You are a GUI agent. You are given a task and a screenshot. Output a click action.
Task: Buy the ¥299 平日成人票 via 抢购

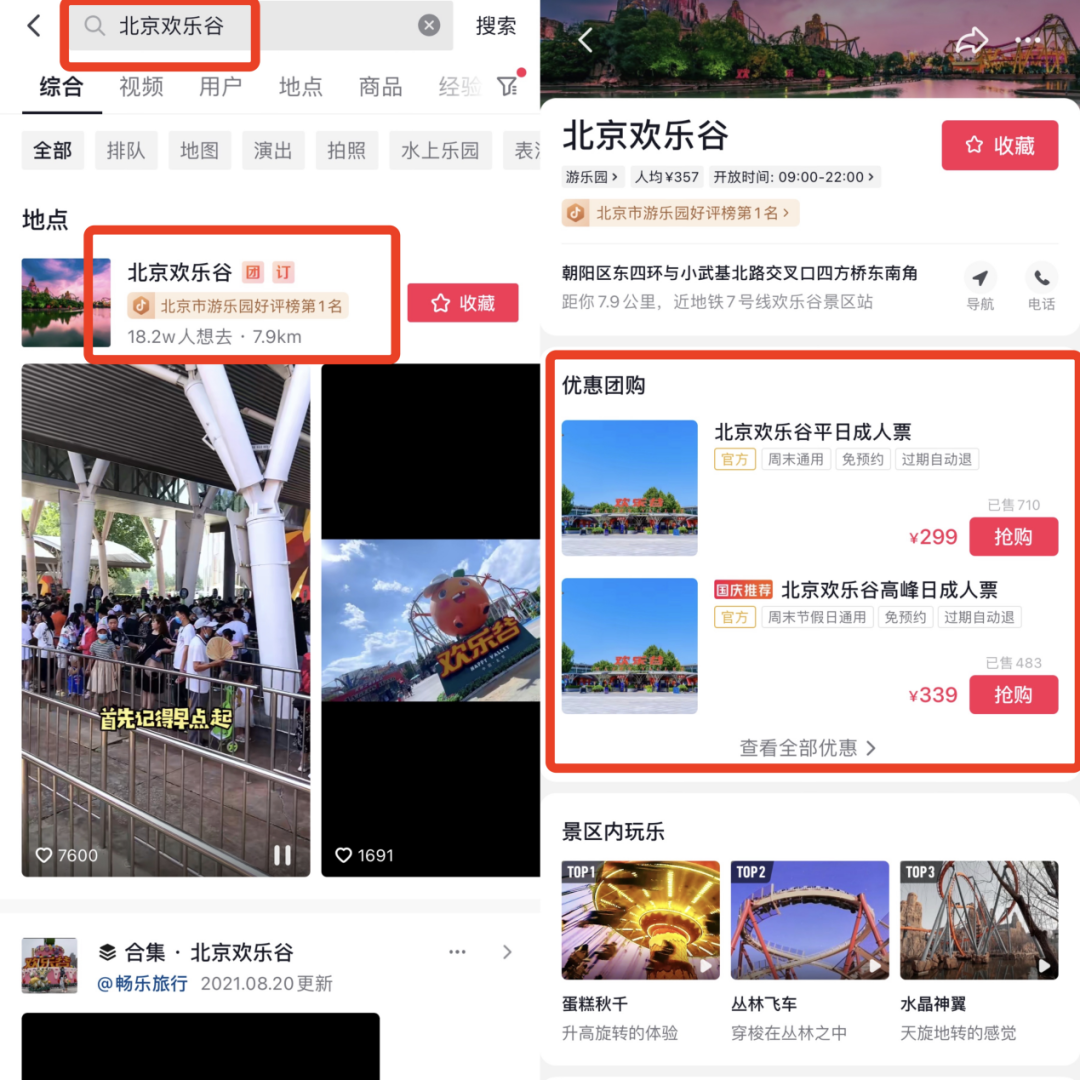pos(1012,537)
